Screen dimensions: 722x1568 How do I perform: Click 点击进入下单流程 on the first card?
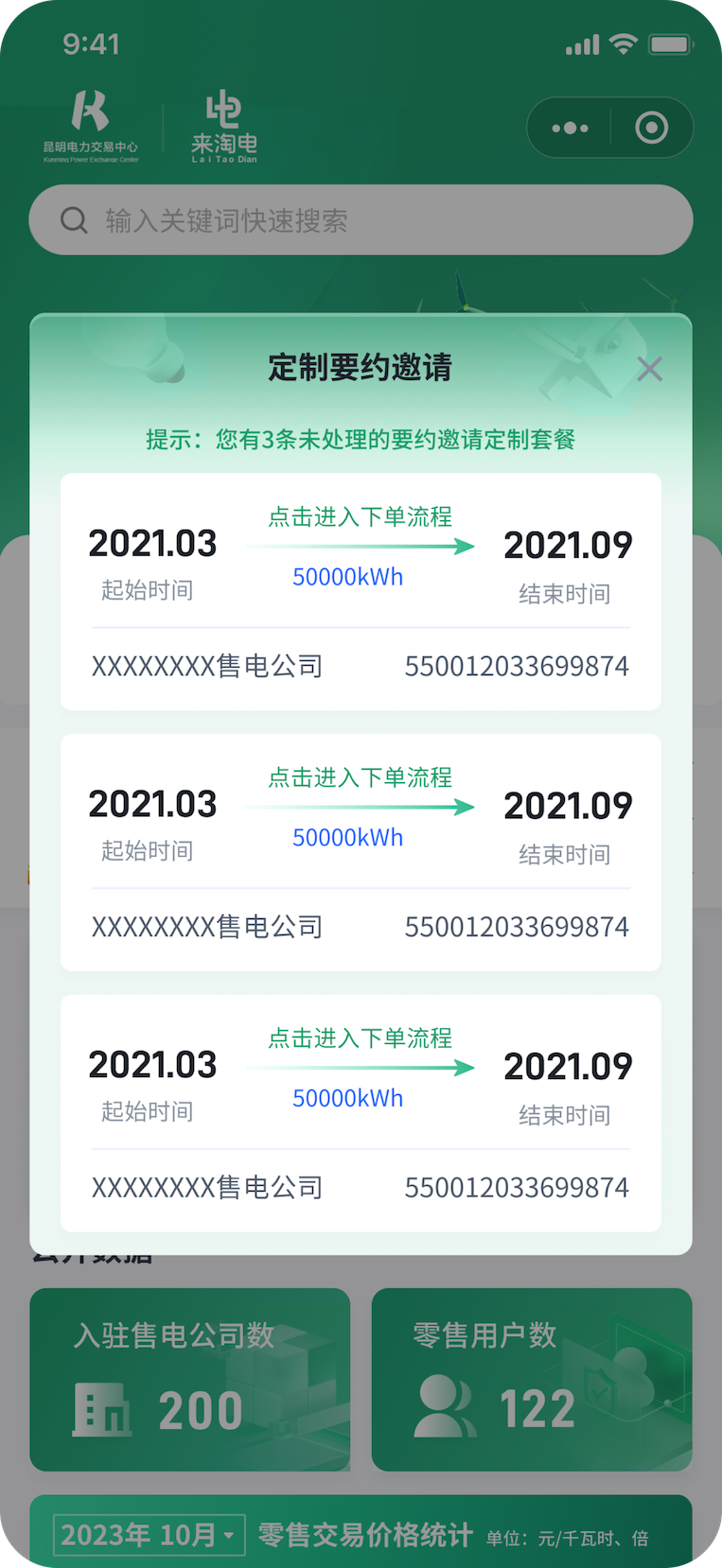(x=360, y=516)
